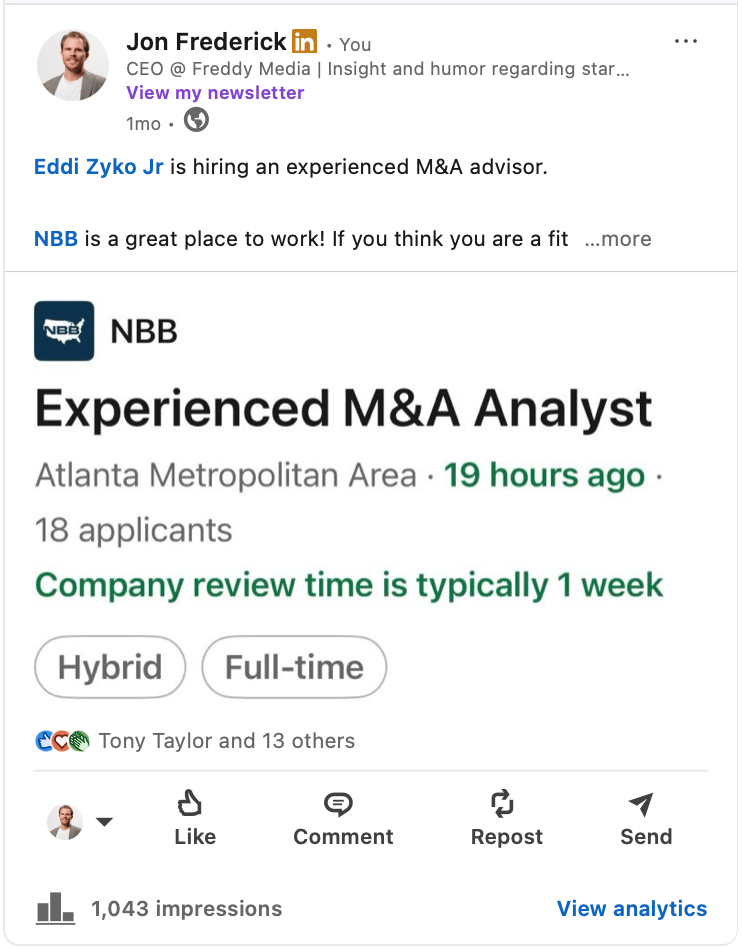
Task: Like Jon Frederick's post
Action: pyautogui.click(x=194, y=819)
